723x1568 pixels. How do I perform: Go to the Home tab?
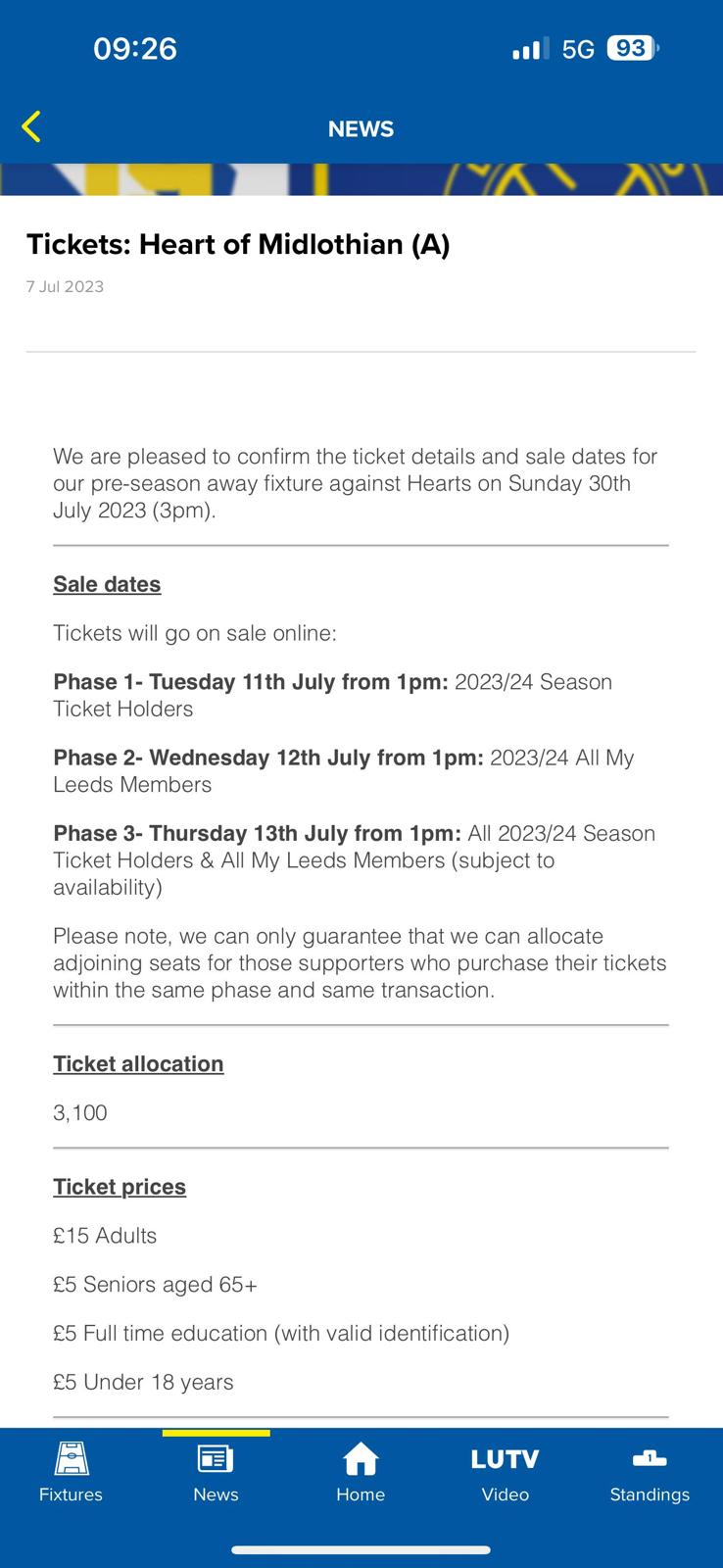tap(361, 1472)
